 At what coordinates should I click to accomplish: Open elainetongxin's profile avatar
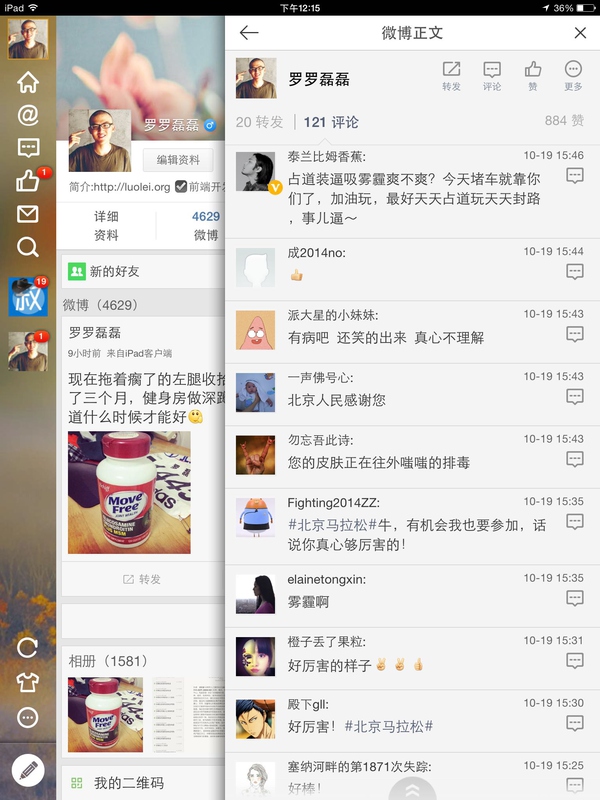(256, 594)
